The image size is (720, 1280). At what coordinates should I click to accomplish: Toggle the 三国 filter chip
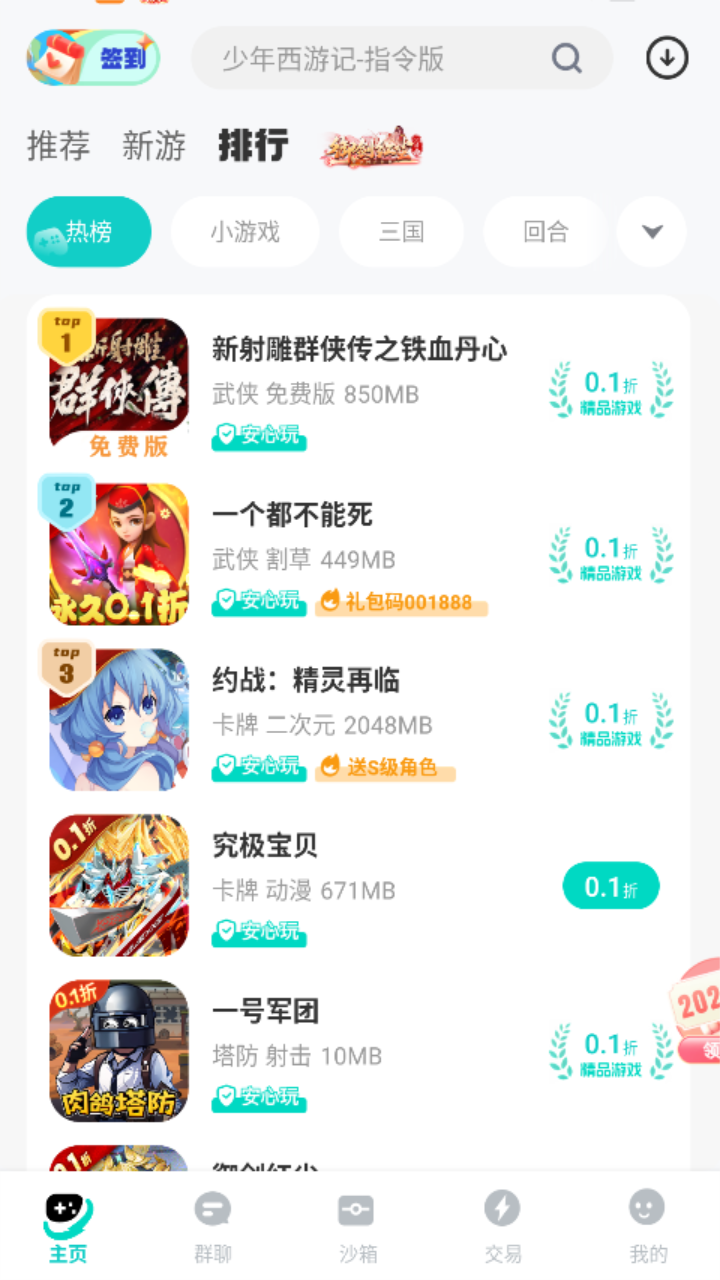point(401,231)
